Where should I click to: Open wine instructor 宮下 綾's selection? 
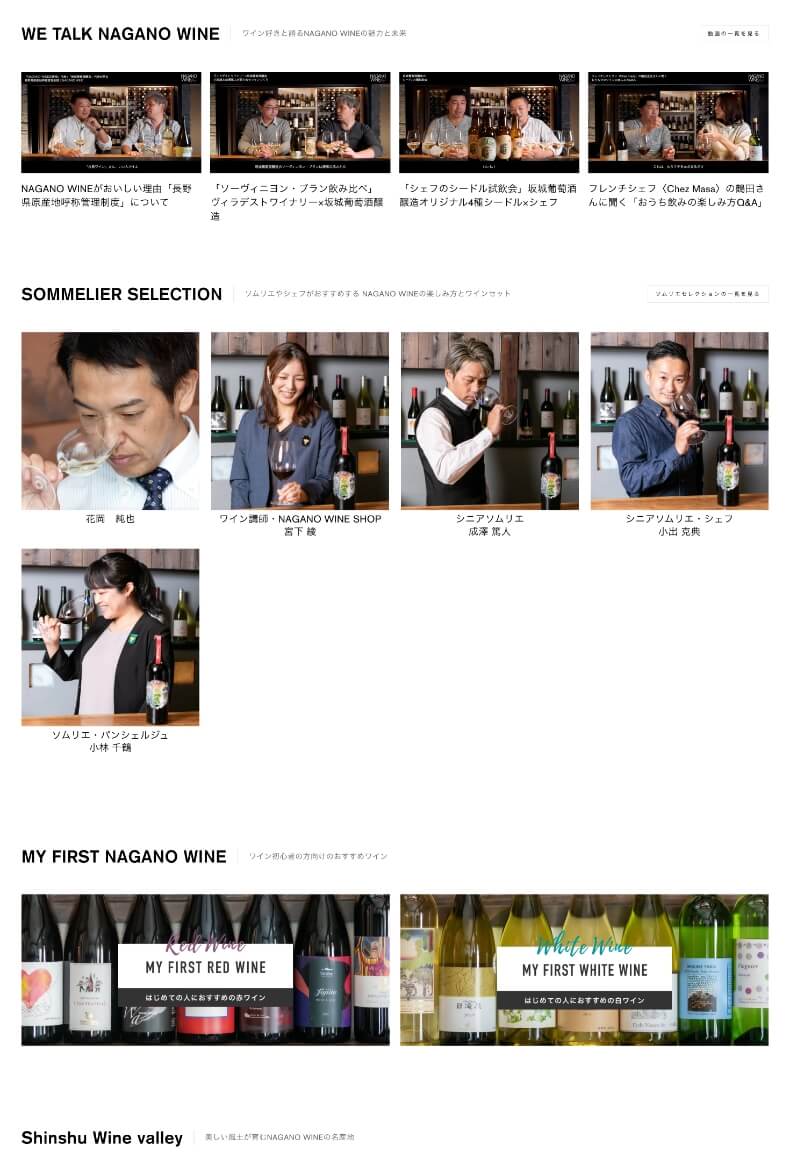299,421
